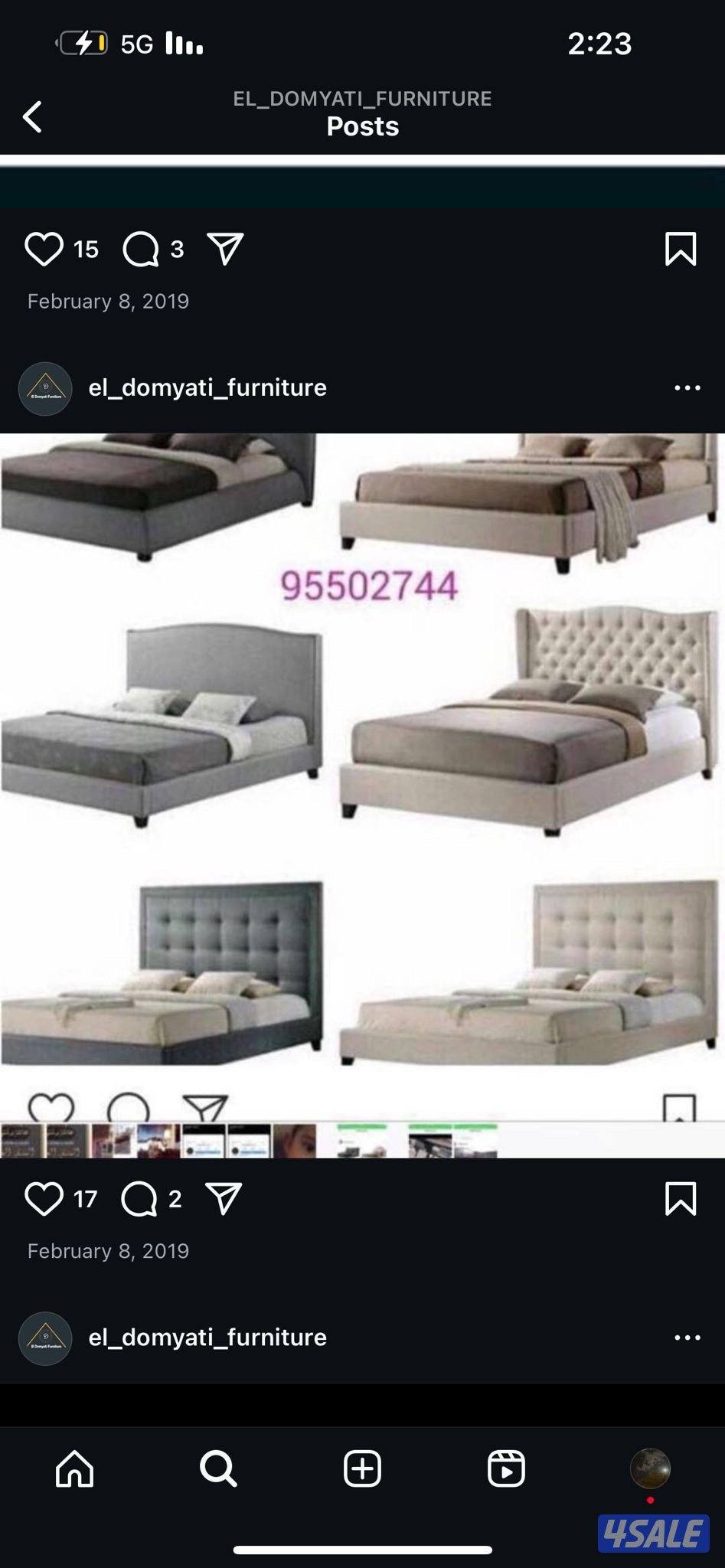Share the beds post with 17 likes
Viewport: 725px width, 1568px height.
(224, 1198)
